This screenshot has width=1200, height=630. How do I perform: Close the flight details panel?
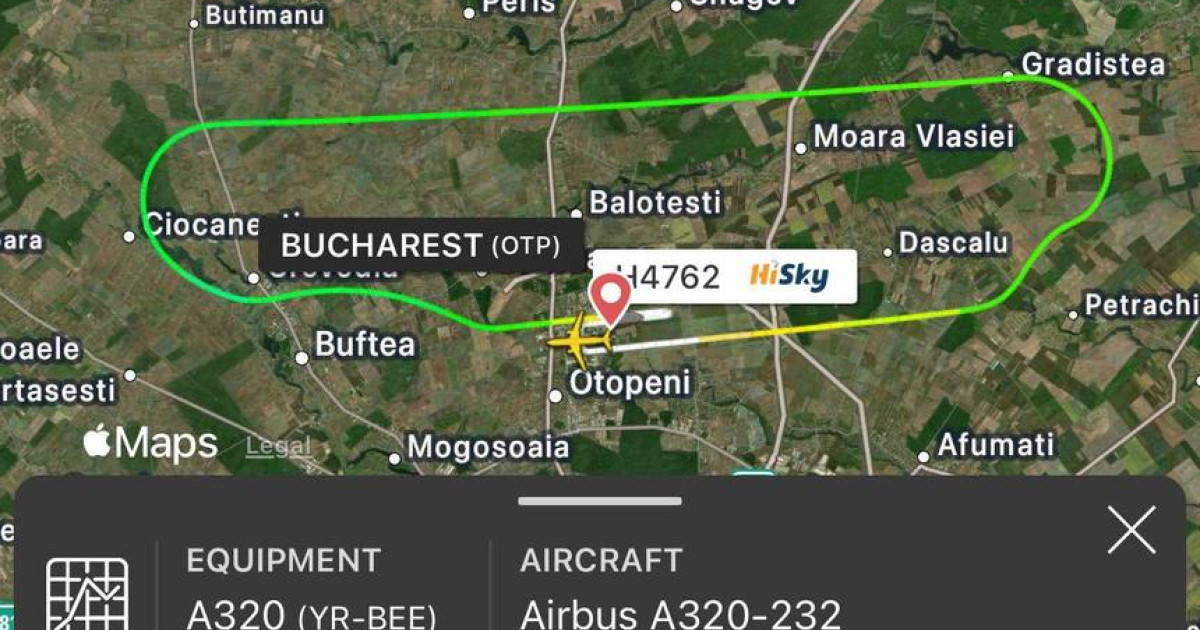pyautogui.click(x=1131, y=530)
